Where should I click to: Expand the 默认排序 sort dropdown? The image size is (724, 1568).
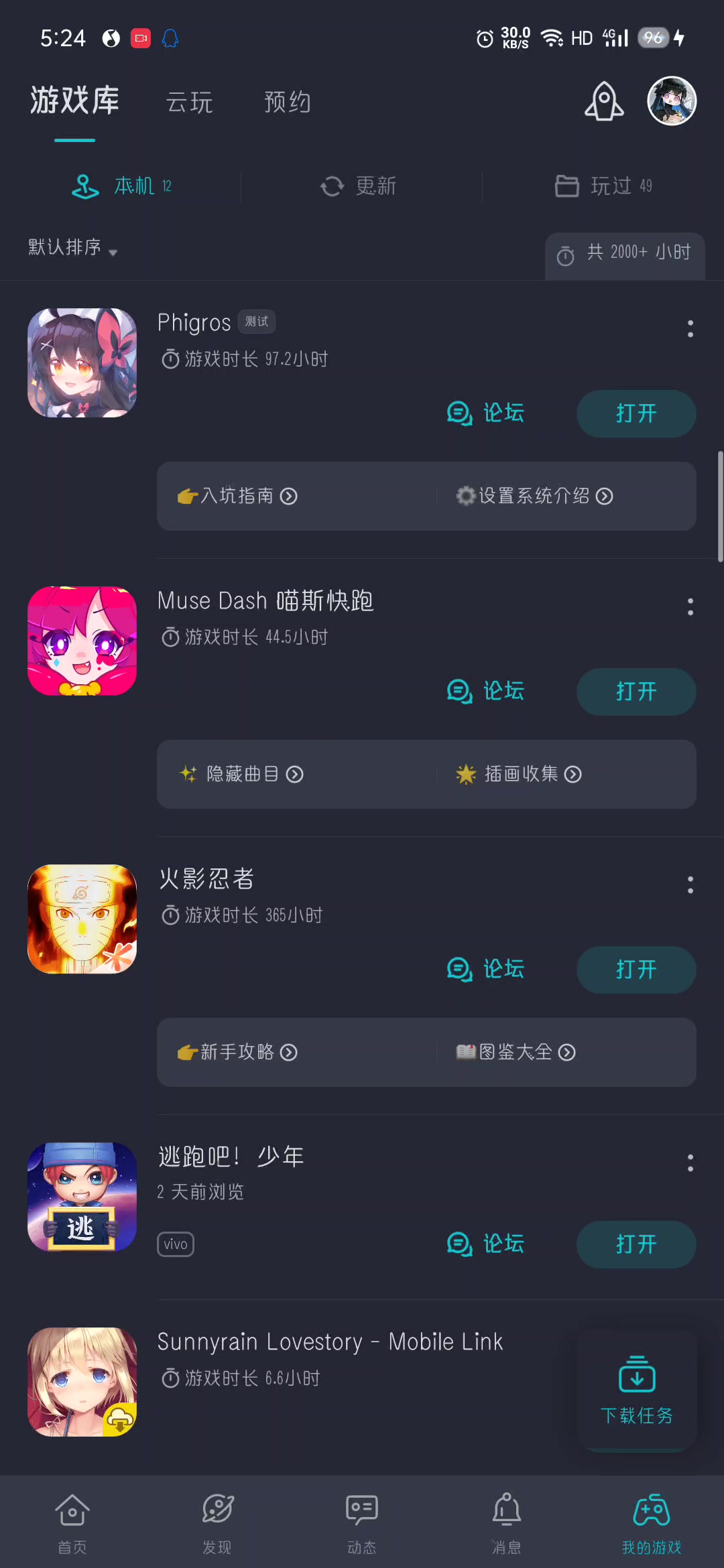(x=72, y=248)
